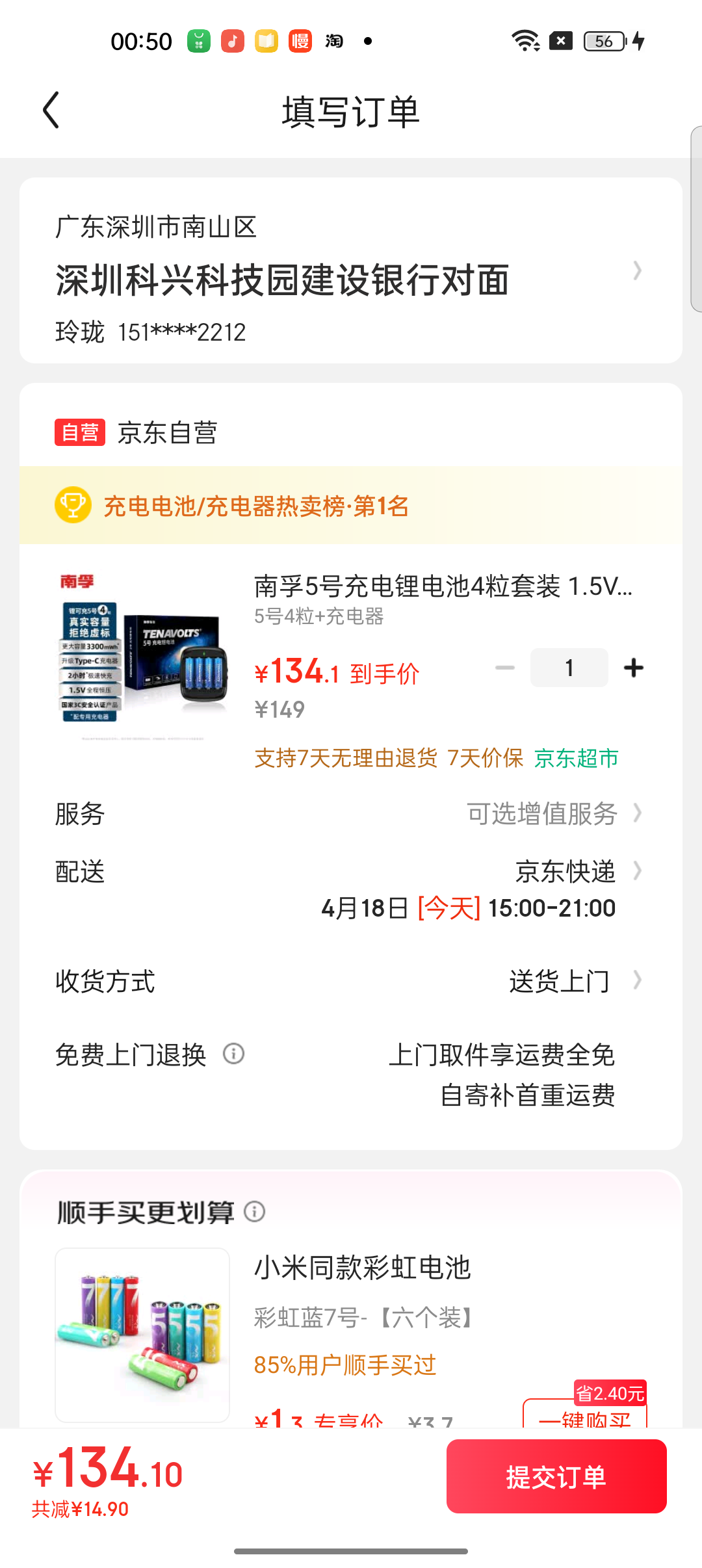Show info about add-on deals

(x=255, y=1212)
